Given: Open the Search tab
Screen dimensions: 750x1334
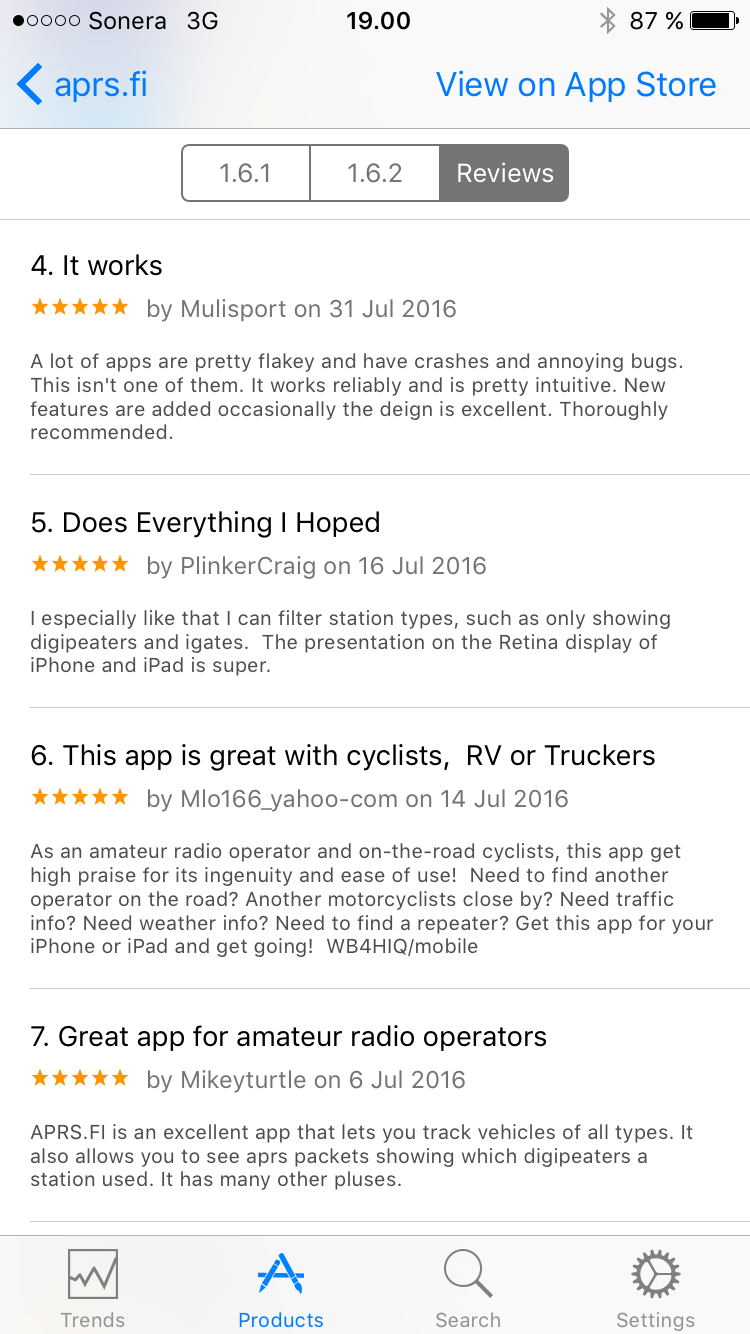Looking at the screenshot, I should (468, 1287).
